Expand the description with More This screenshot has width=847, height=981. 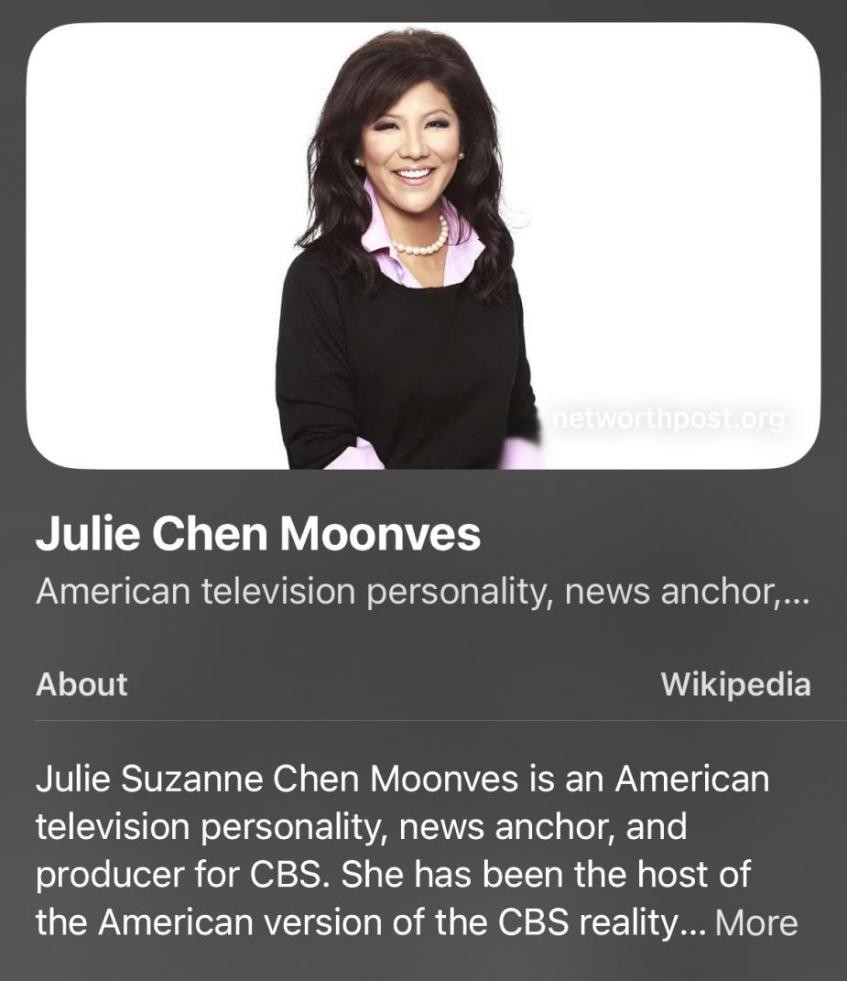coord(756,922)
